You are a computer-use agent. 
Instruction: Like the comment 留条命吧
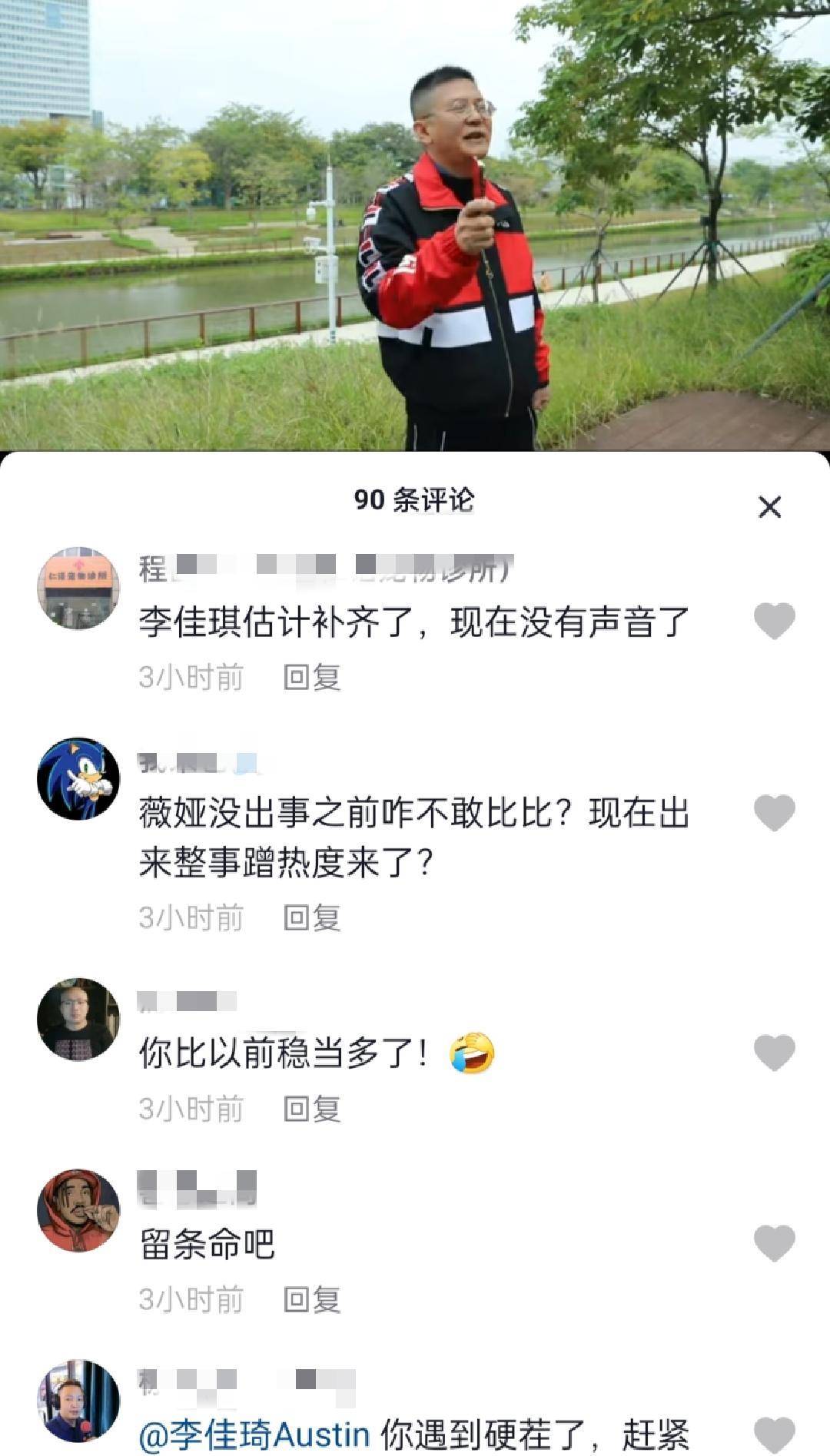click(x=774, y=1243)
